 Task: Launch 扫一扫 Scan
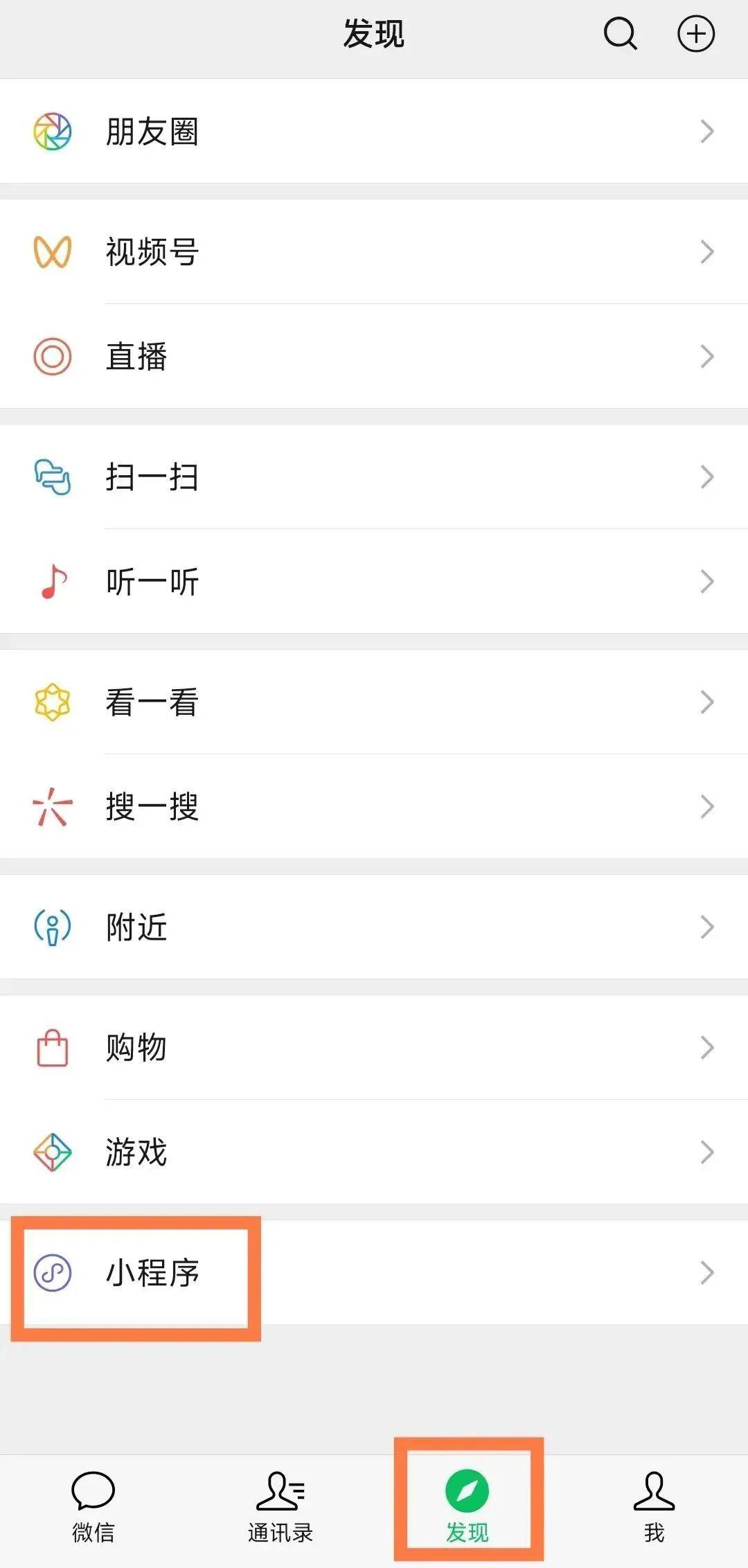(x=374, y=477)
